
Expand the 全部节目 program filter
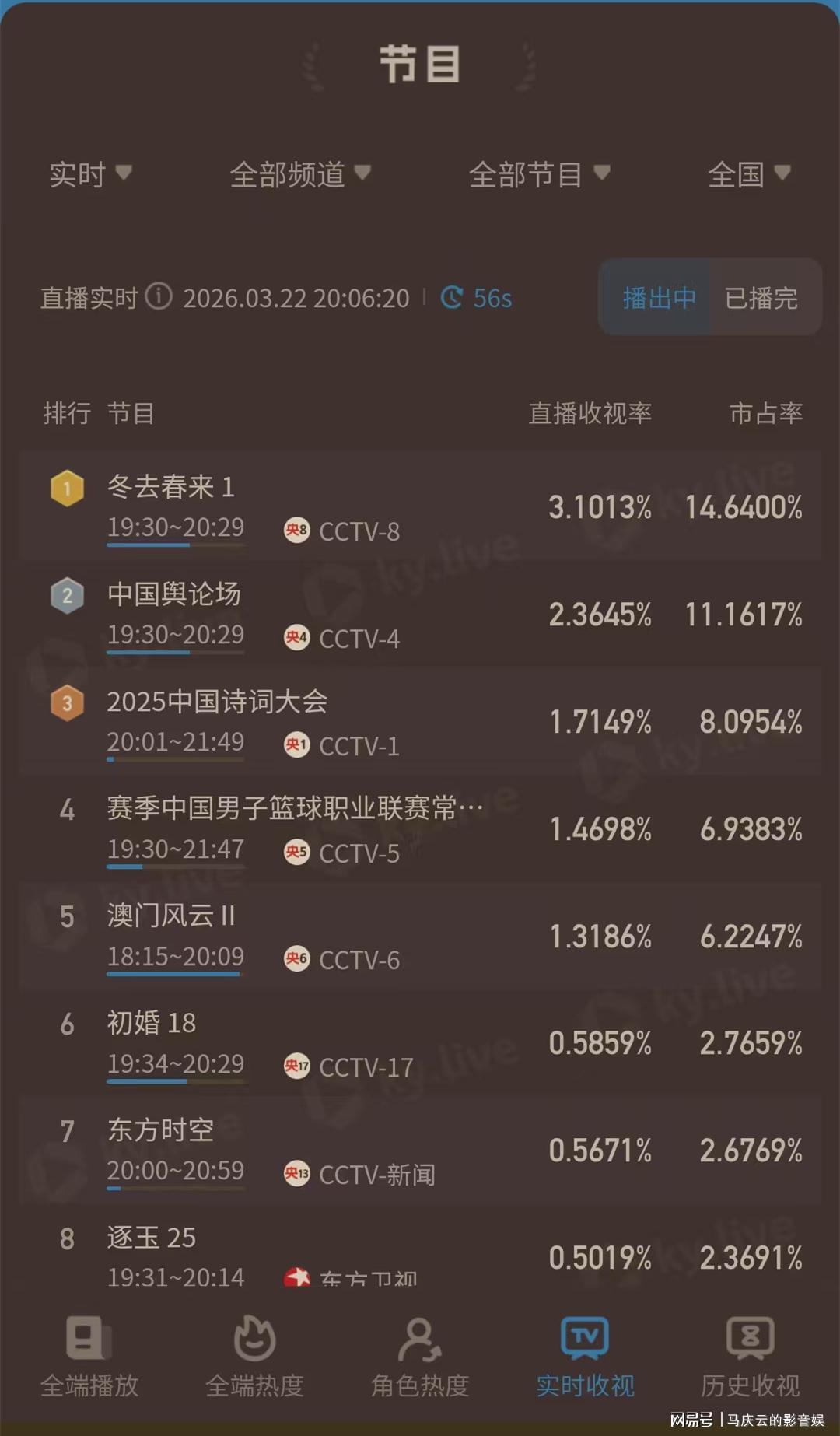pos(538,174)
